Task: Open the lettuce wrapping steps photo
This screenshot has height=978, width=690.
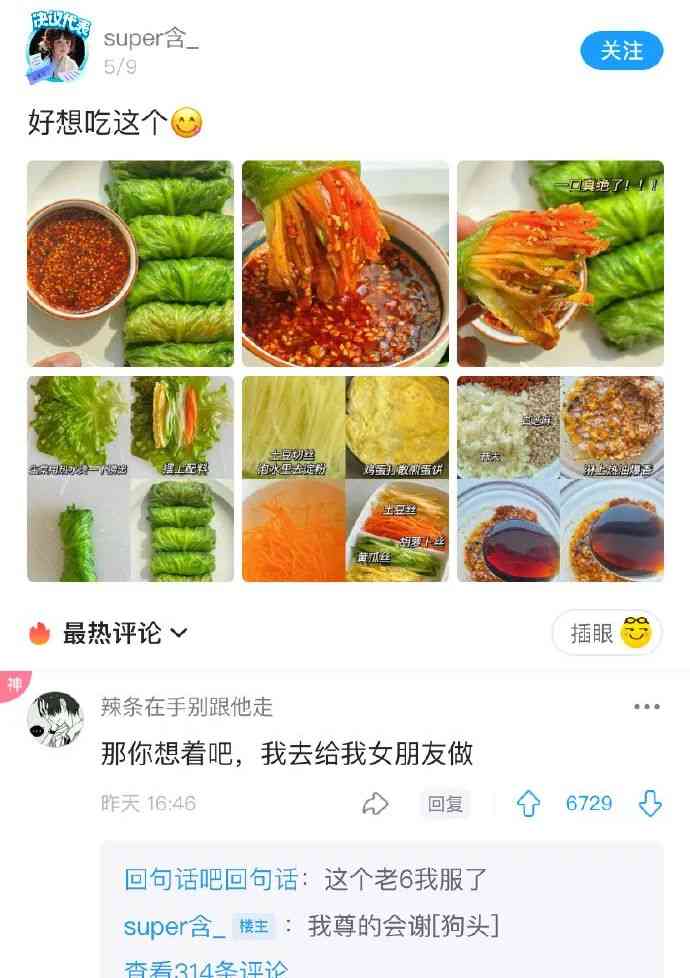Action: (130, 479)
